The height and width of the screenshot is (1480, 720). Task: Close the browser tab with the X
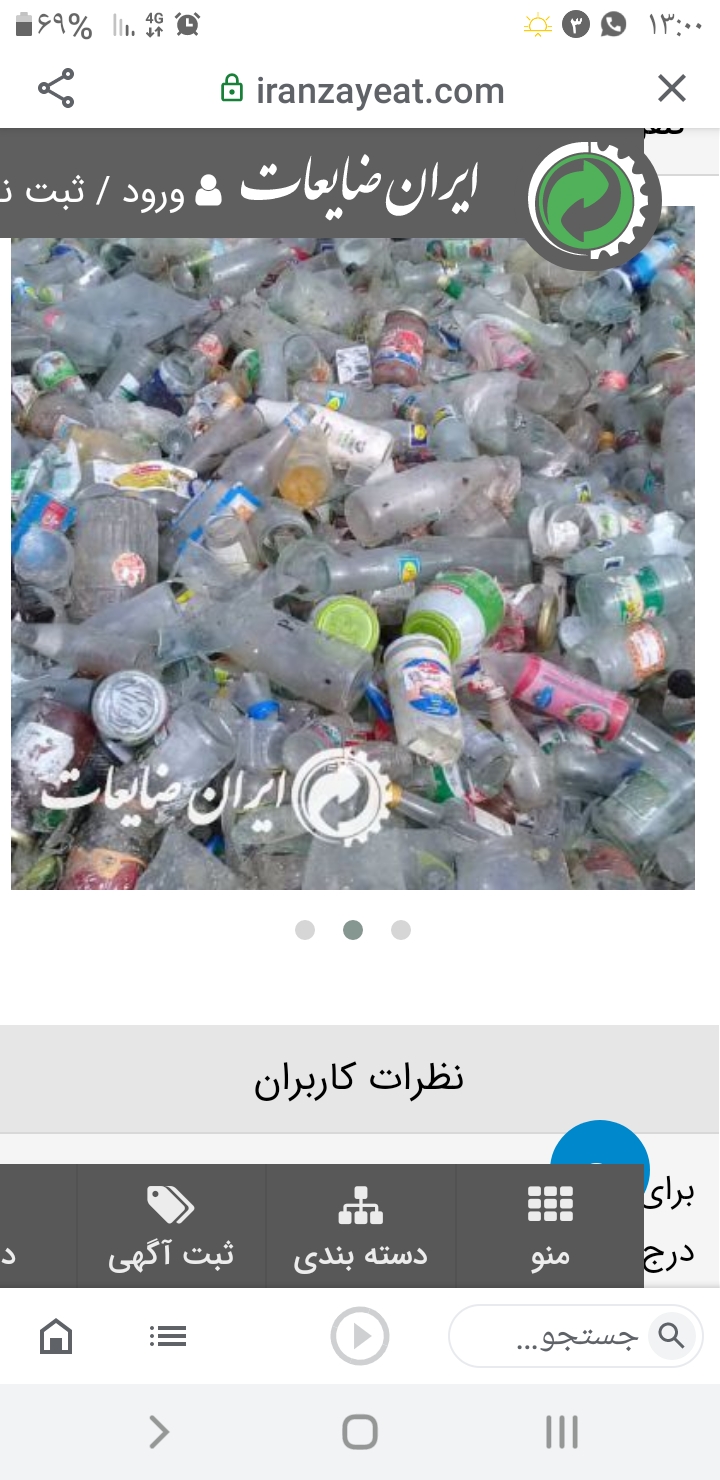[672, 89]
